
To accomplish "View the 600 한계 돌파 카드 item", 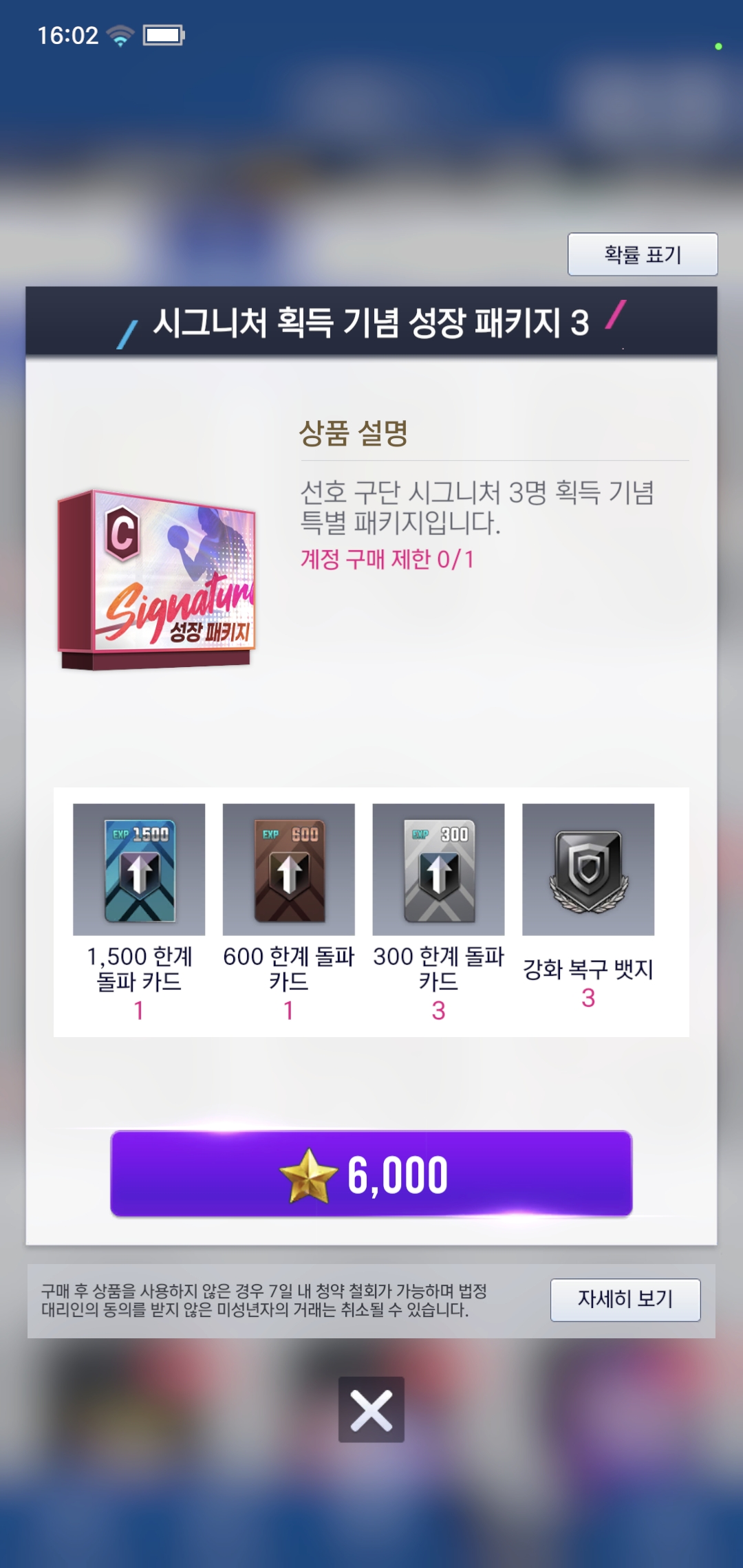I will click(x=288, y=869).
